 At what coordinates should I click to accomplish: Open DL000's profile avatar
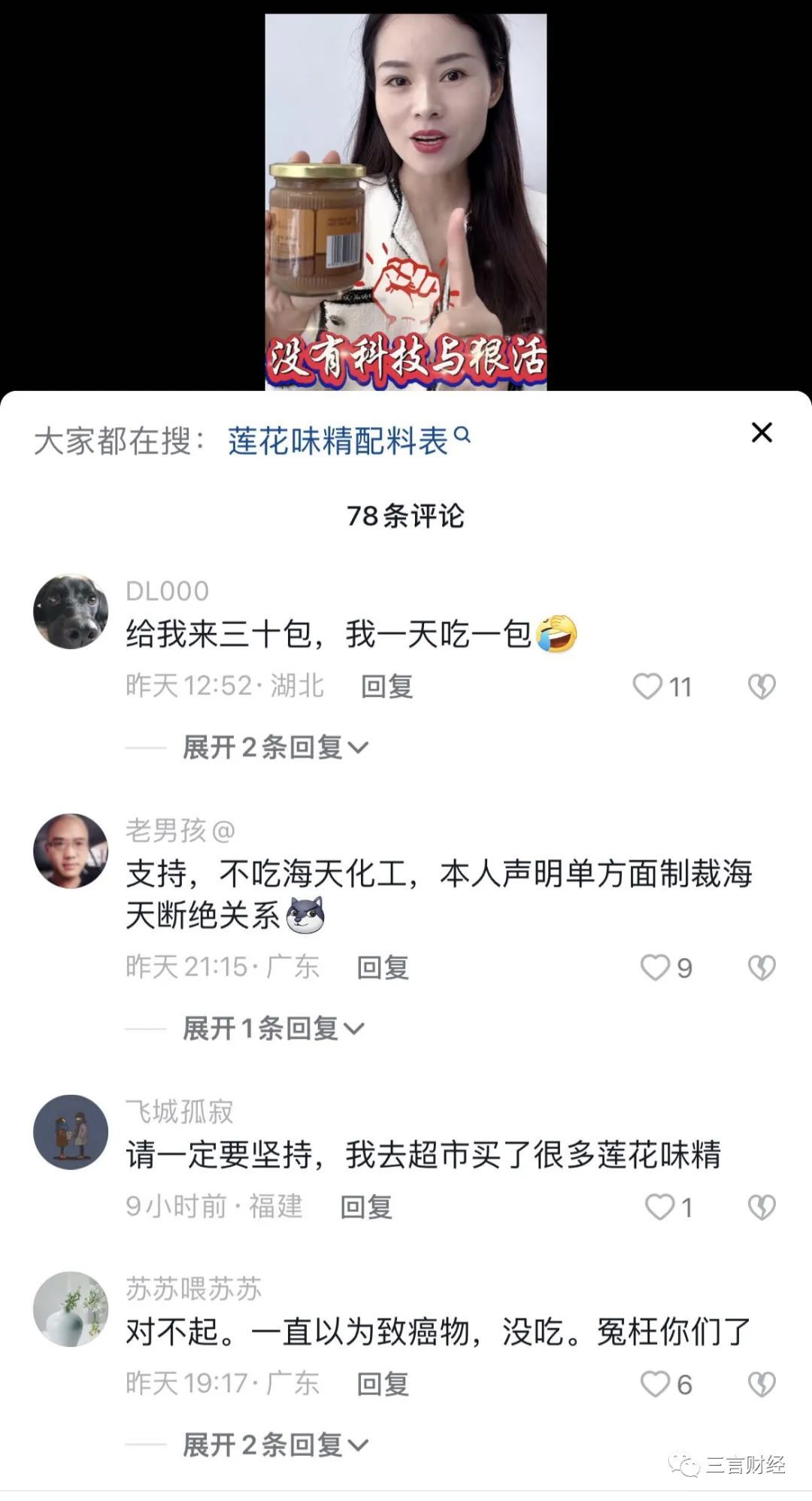coord(71,612)
